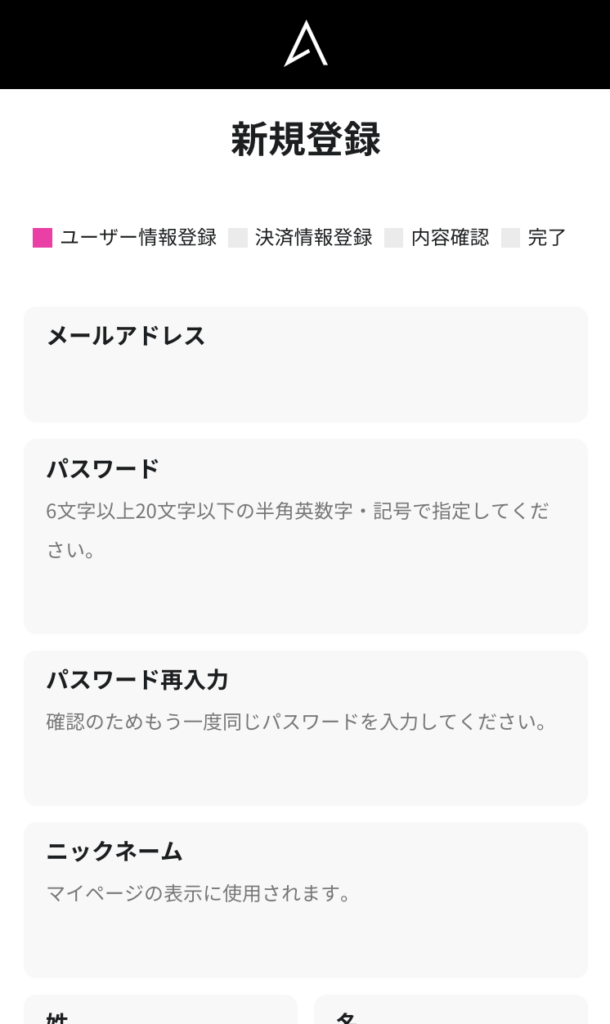
Task: Focus the パスワード field
Action: 306,536
